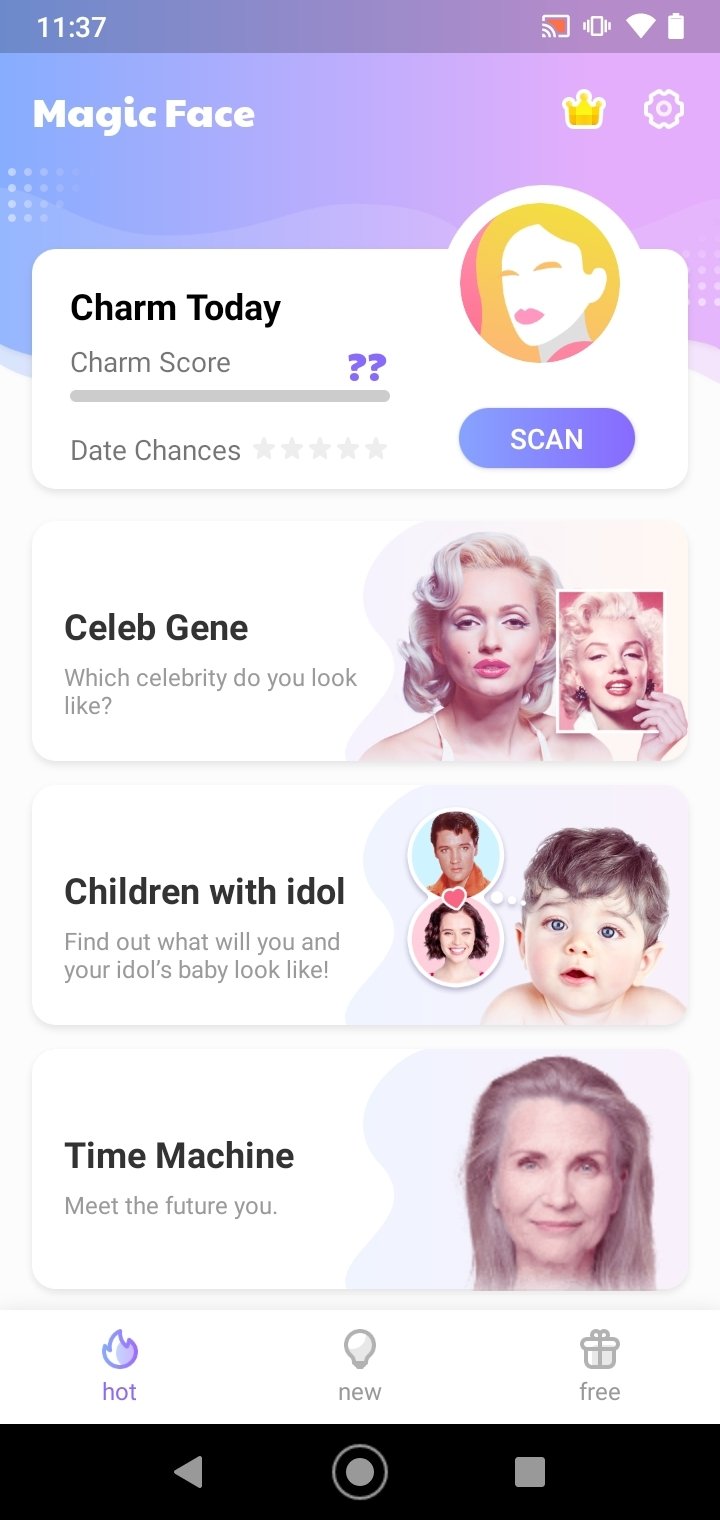The image size is (720, 1520).
Task: Open the Celeb Gene card
Action: [360, 641]
